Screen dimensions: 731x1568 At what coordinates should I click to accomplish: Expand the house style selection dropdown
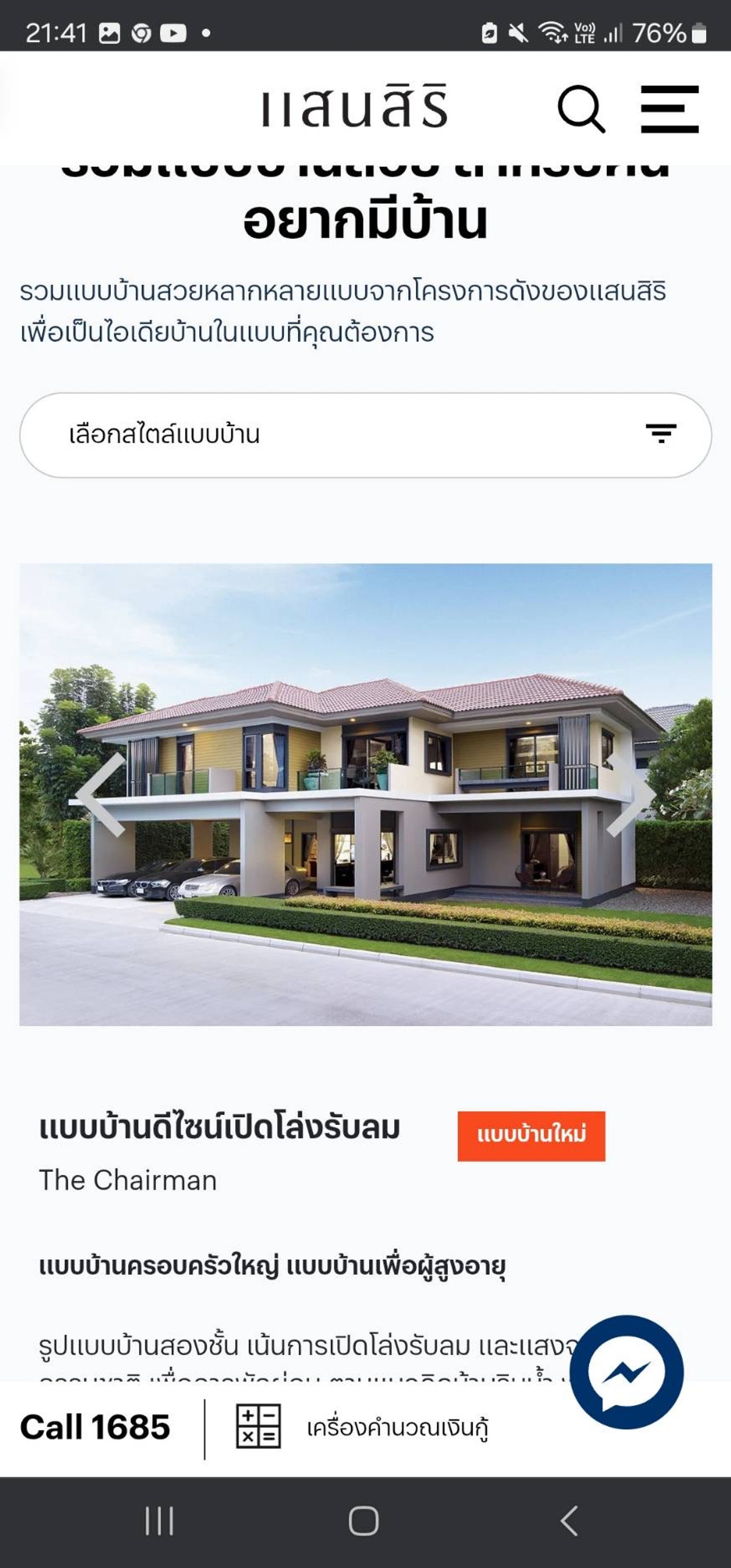point(365,435)
